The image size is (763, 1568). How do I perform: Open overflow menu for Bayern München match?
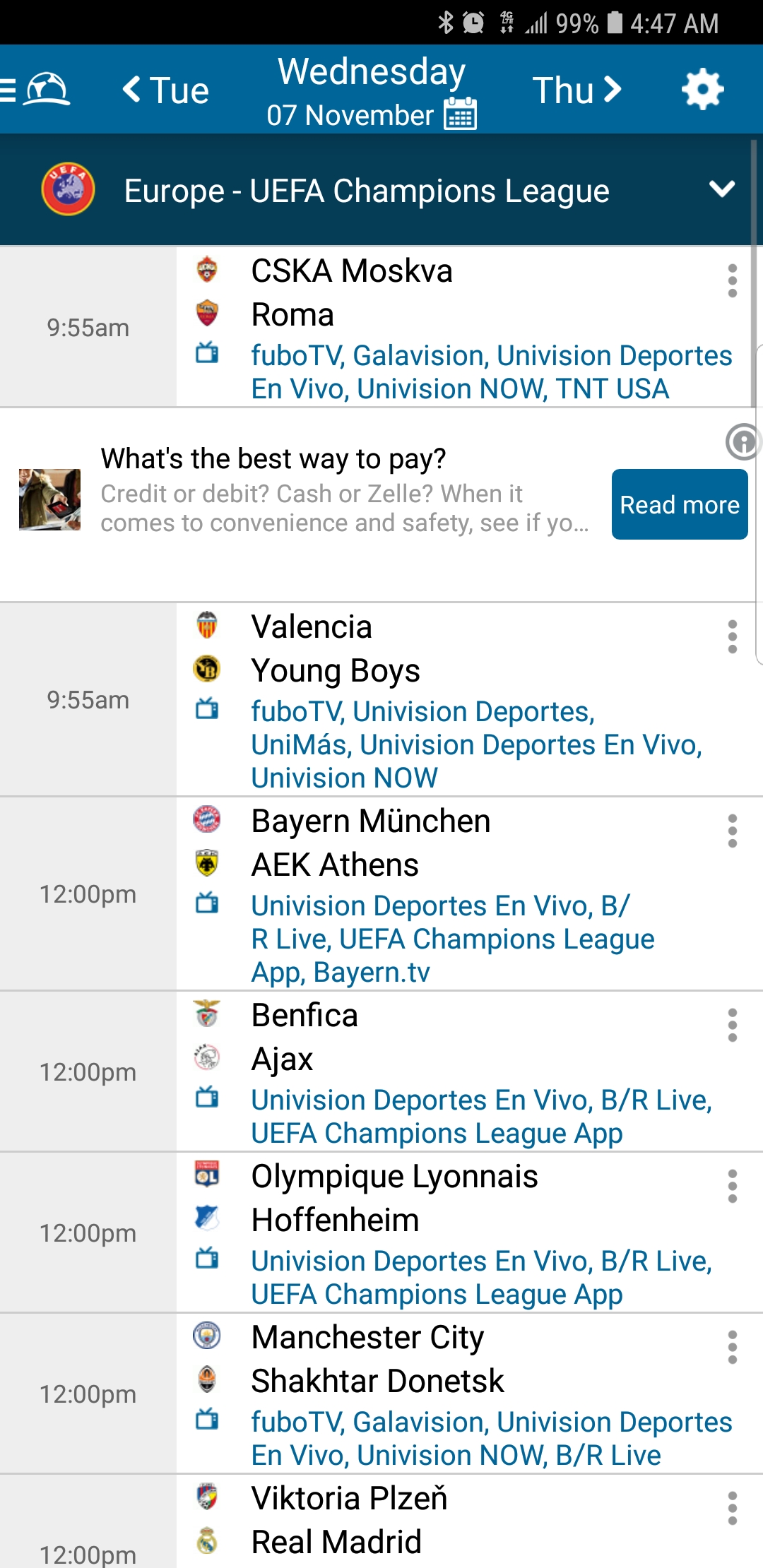pyautogui.click(x=733, y=831)
